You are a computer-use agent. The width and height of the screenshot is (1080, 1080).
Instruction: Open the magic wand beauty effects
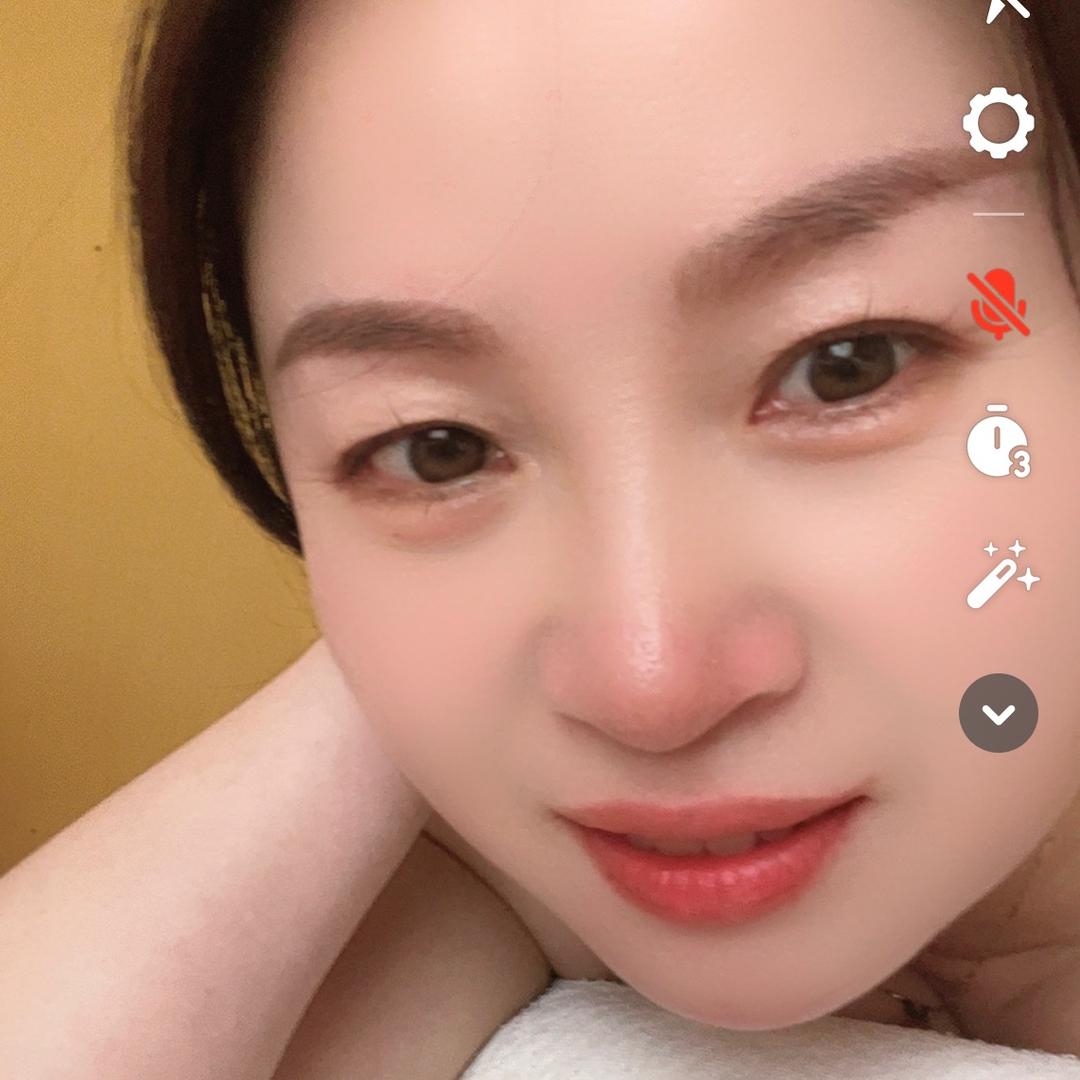(x=1001, y=575)
